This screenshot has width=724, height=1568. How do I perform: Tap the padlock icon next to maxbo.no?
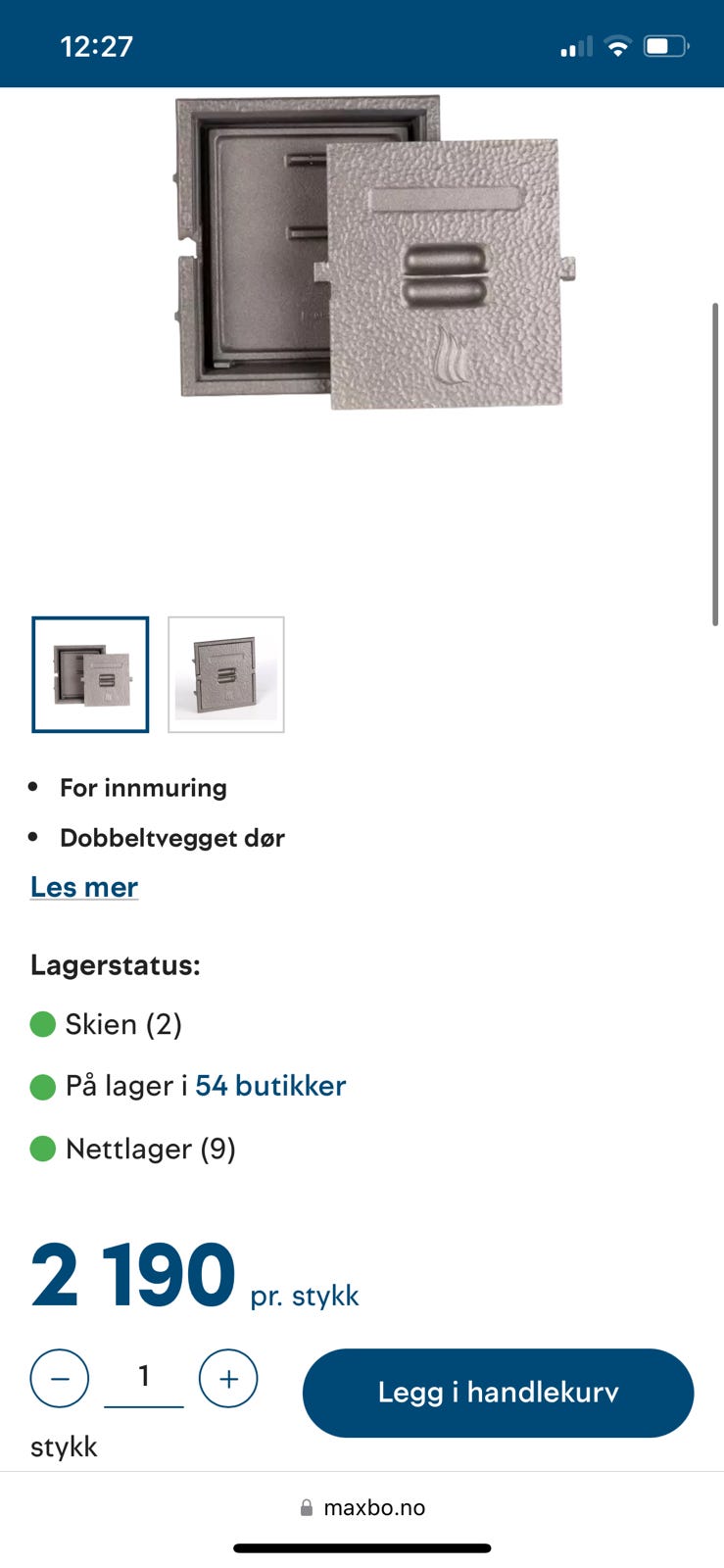307,1506
